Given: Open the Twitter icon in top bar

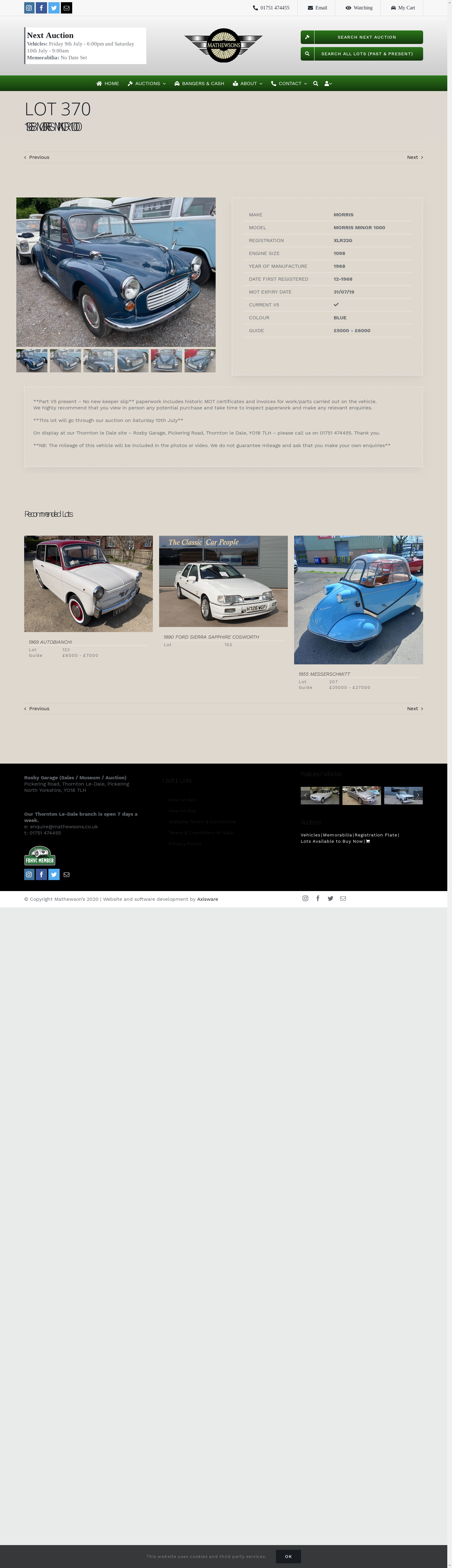Looking at the screenshot, I should click(54, 8).
